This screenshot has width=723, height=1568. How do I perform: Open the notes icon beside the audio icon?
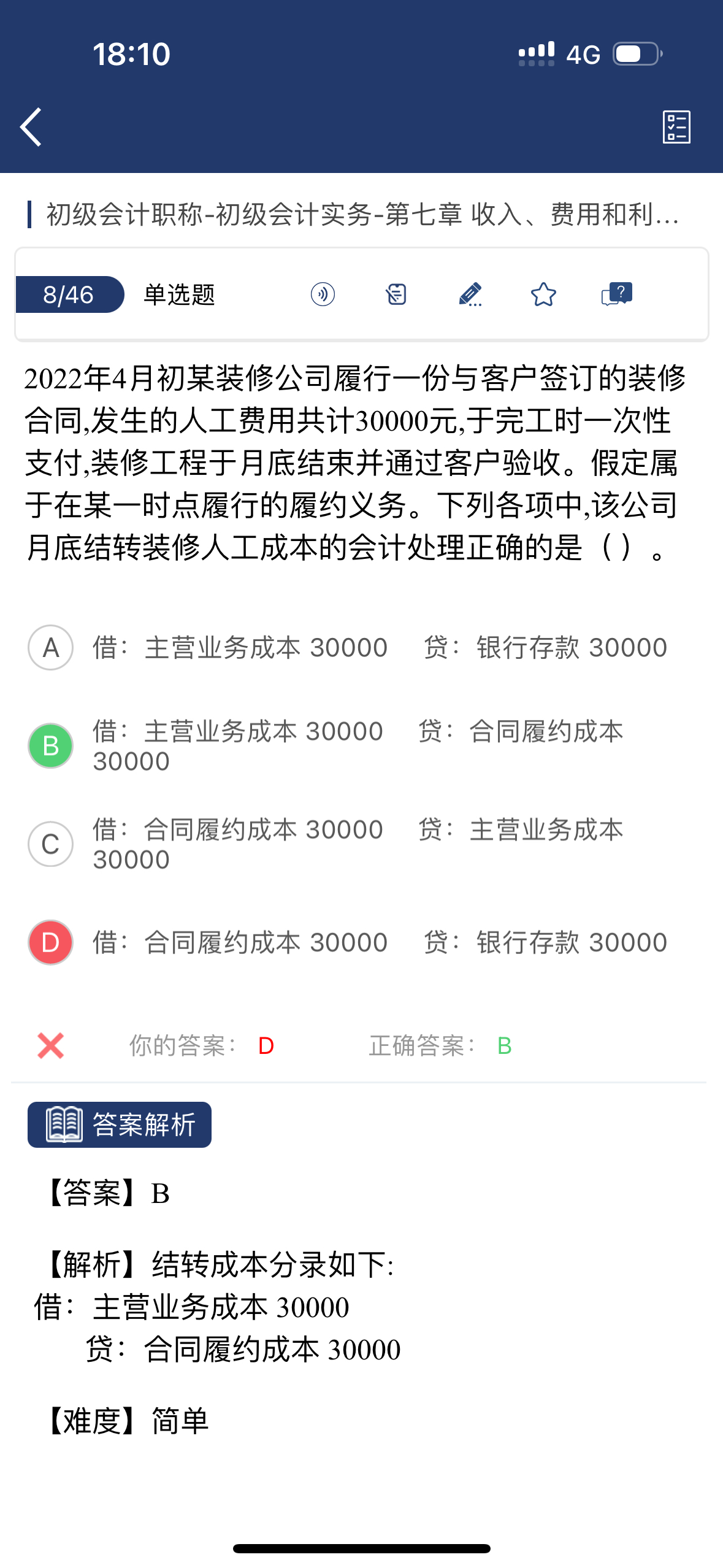(396, 294)
